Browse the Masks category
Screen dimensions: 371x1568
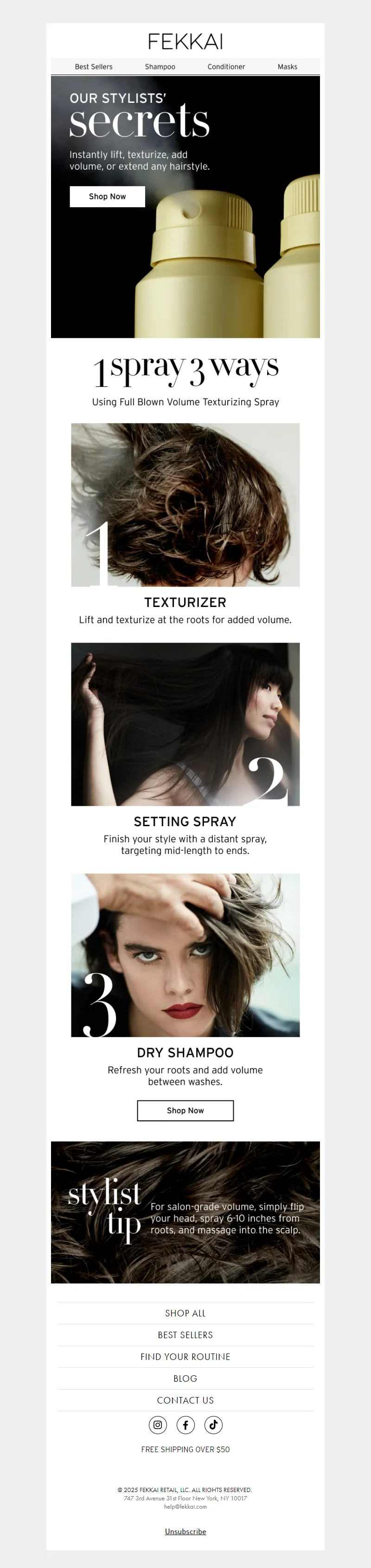(288, 67)
